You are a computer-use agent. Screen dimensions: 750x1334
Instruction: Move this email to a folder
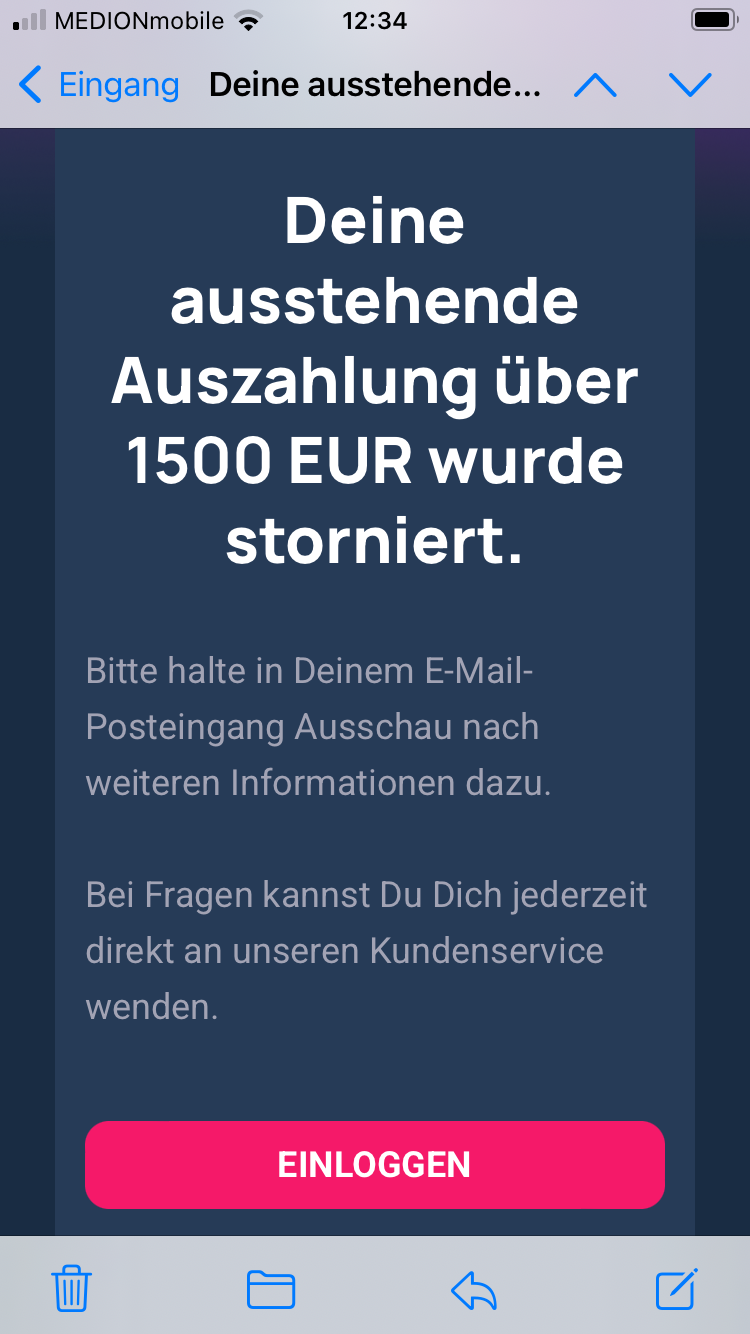271,1288
